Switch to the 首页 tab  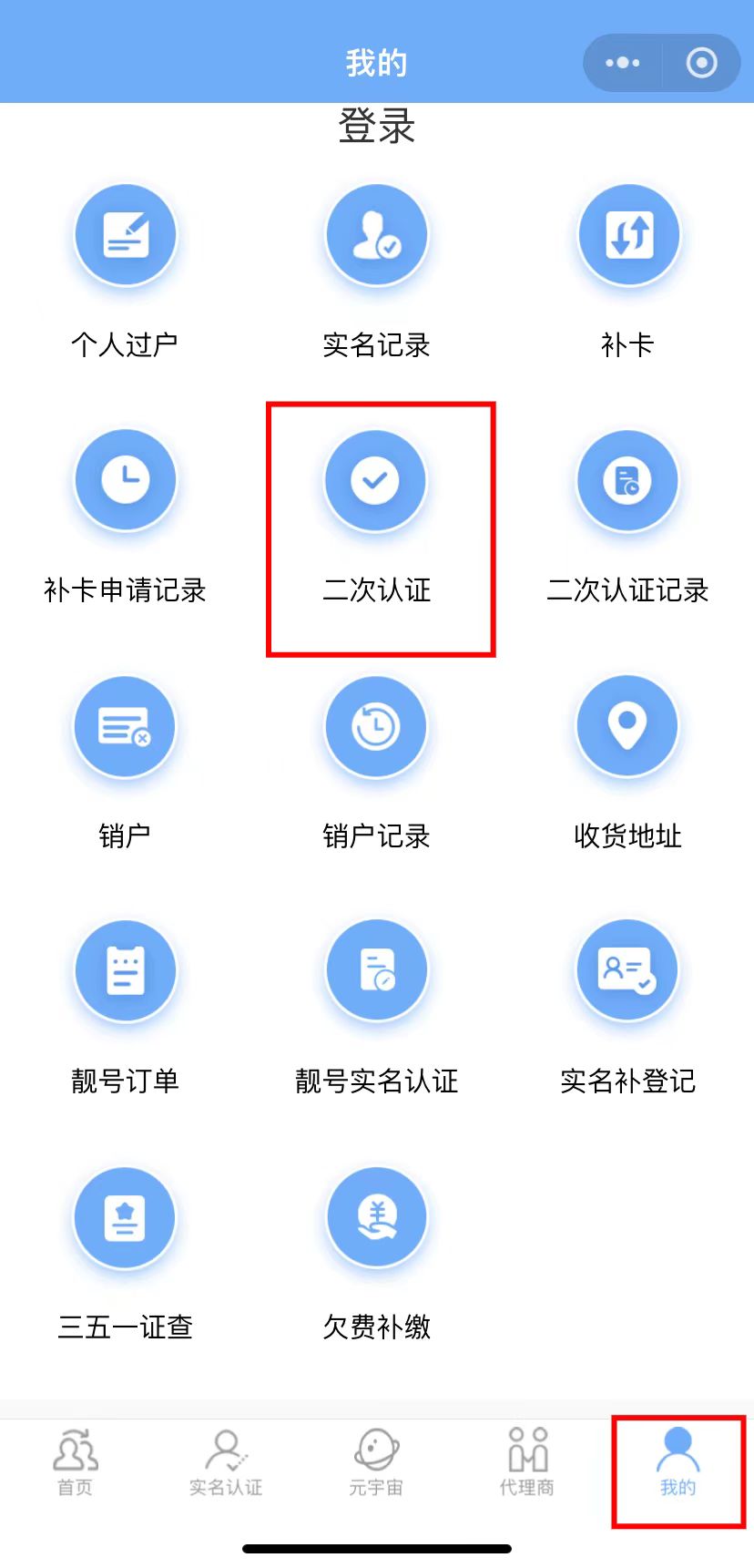[x=76, y=1461]
